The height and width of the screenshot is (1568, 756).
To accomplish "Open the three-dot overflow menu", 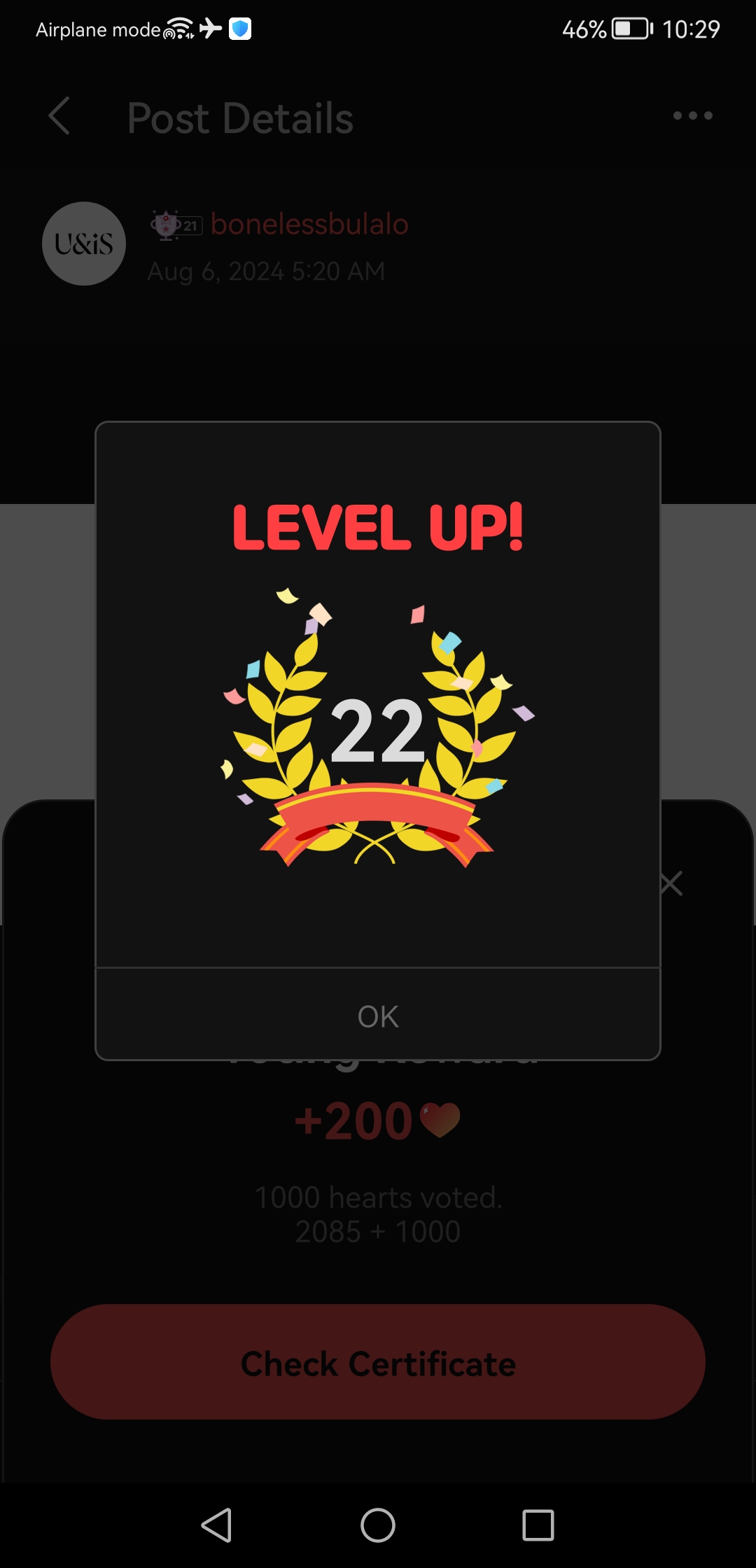I will coord(692,116).
